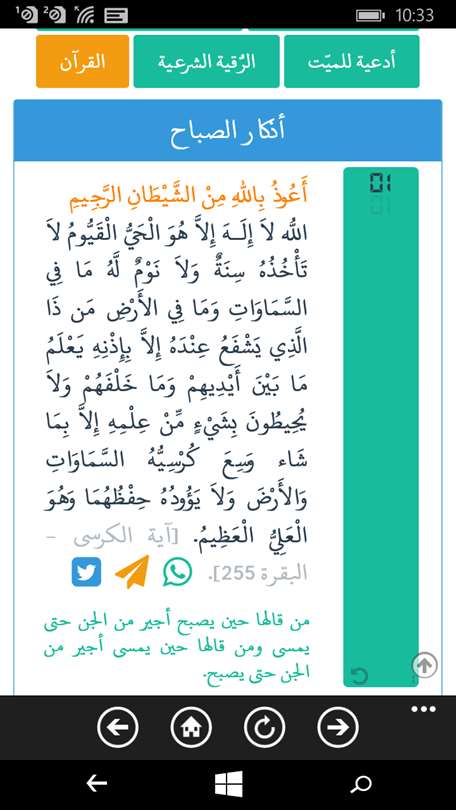Reload the current page
The height and width of the screenshot is (810, 456).
pos(264,727)
